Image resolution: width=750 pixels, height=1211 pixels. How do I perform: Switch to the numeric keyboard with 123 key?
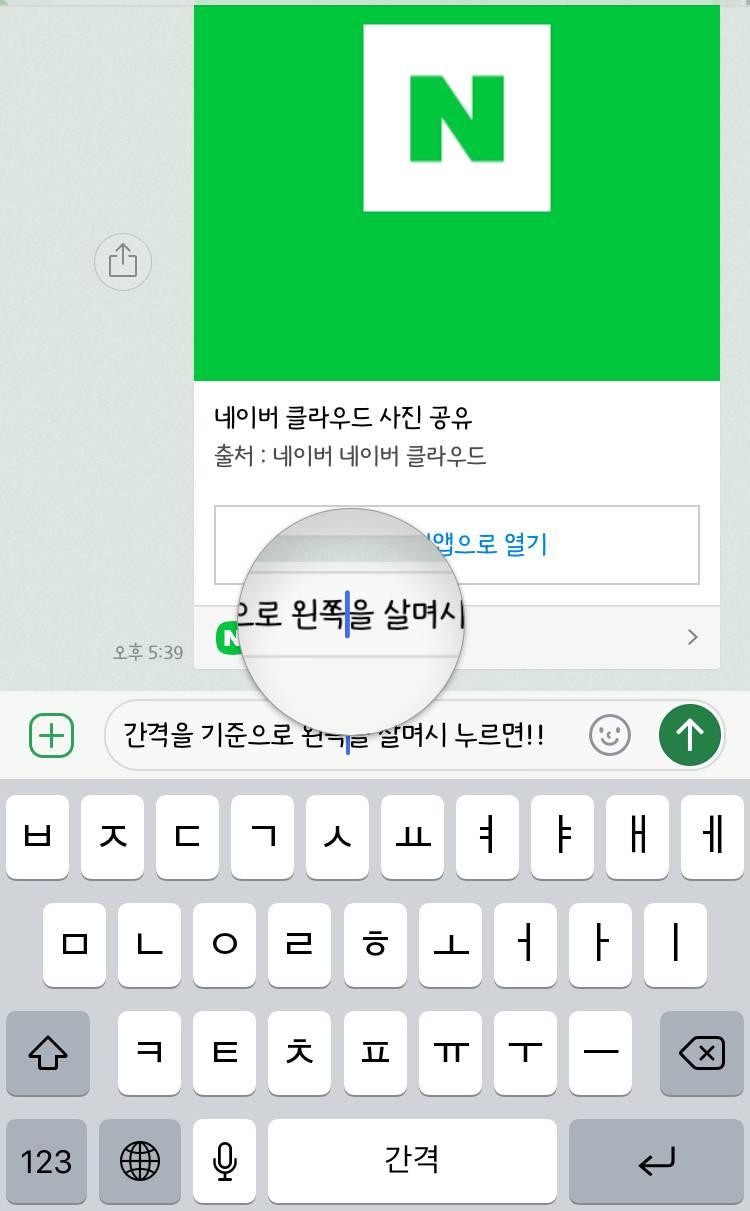(x=47, y=1161)
